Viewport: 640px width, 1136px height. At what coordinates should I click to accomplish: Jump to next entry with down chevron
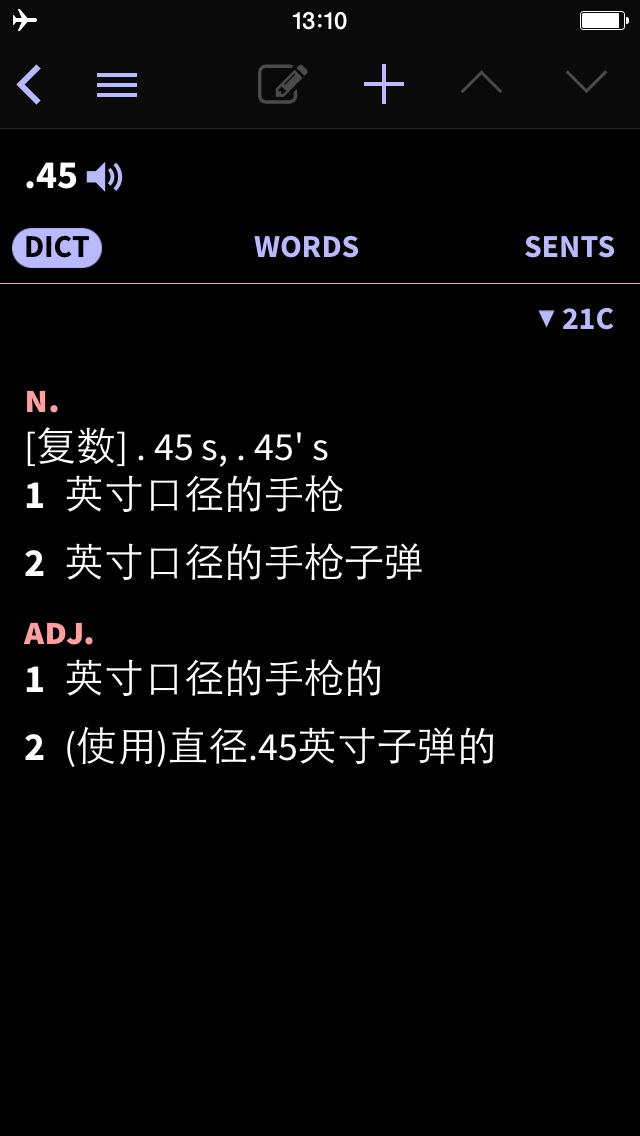coord(586,82)
